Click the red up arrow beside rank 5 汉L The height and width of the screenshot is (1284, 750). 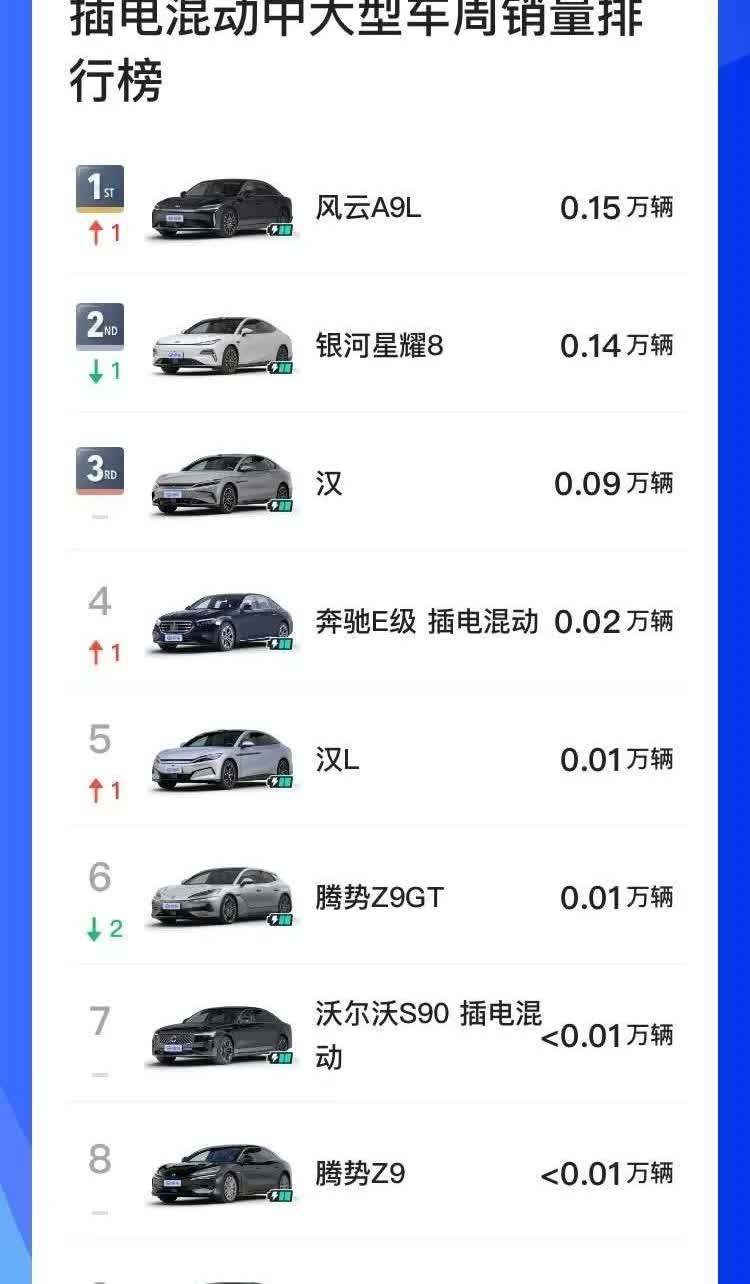[x=97, y=788]
